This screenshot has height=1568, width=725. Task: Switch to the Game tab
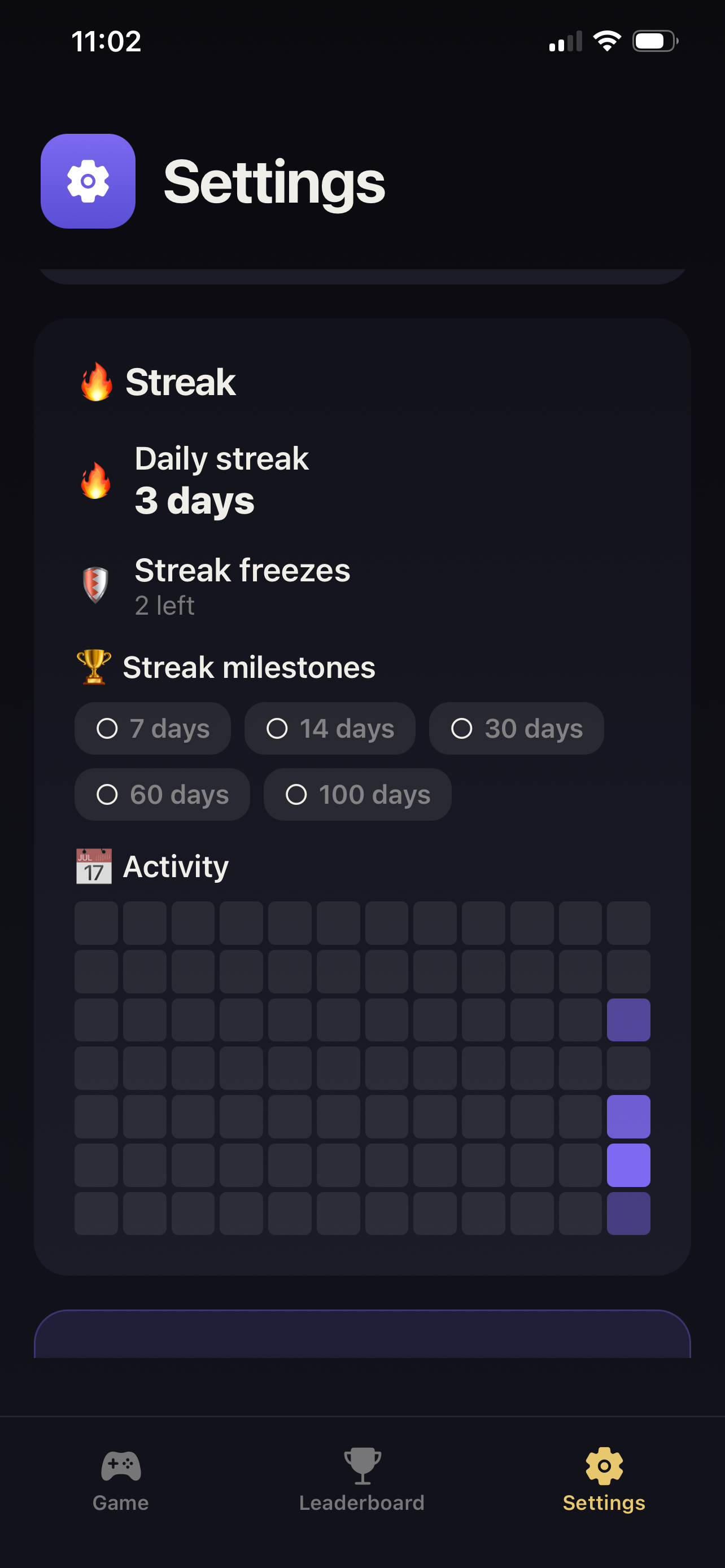(120, 1480)
